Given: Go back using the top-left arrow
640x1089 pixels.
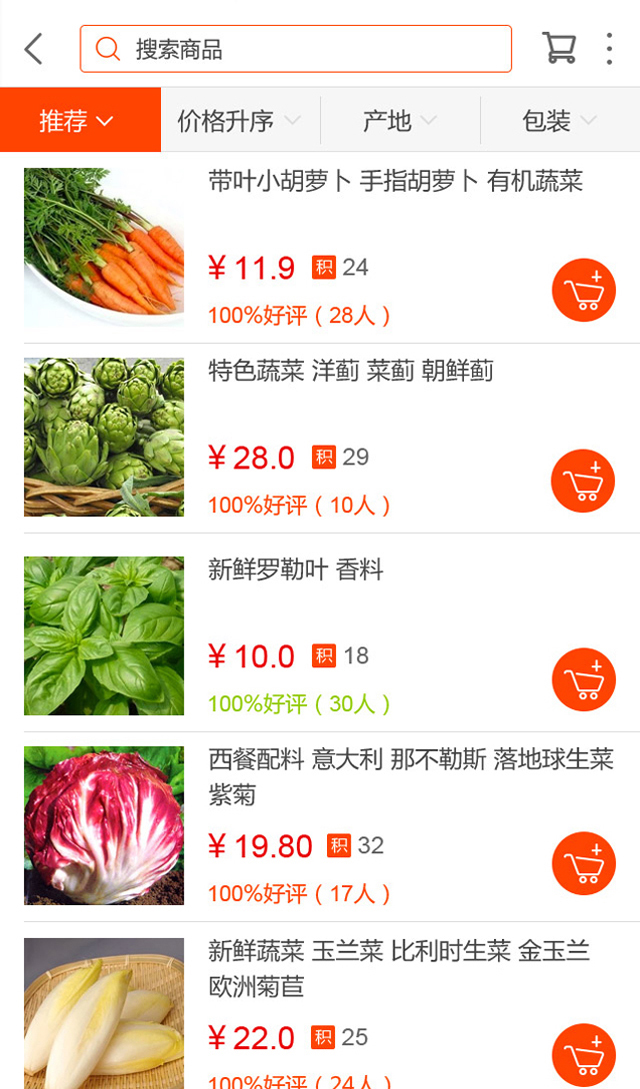Looking at the screenshot, I should coord(34,49).
